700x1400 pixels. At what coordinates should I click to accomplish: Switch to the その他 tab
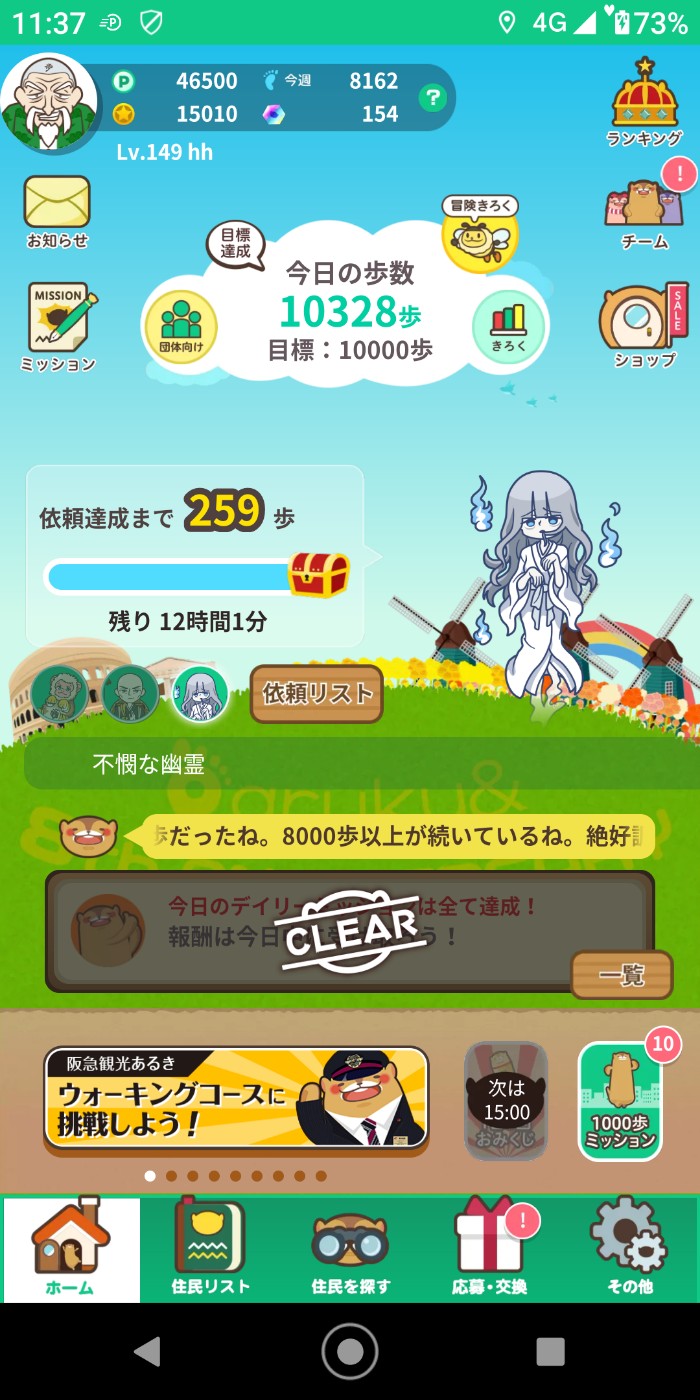point(629,1249)
